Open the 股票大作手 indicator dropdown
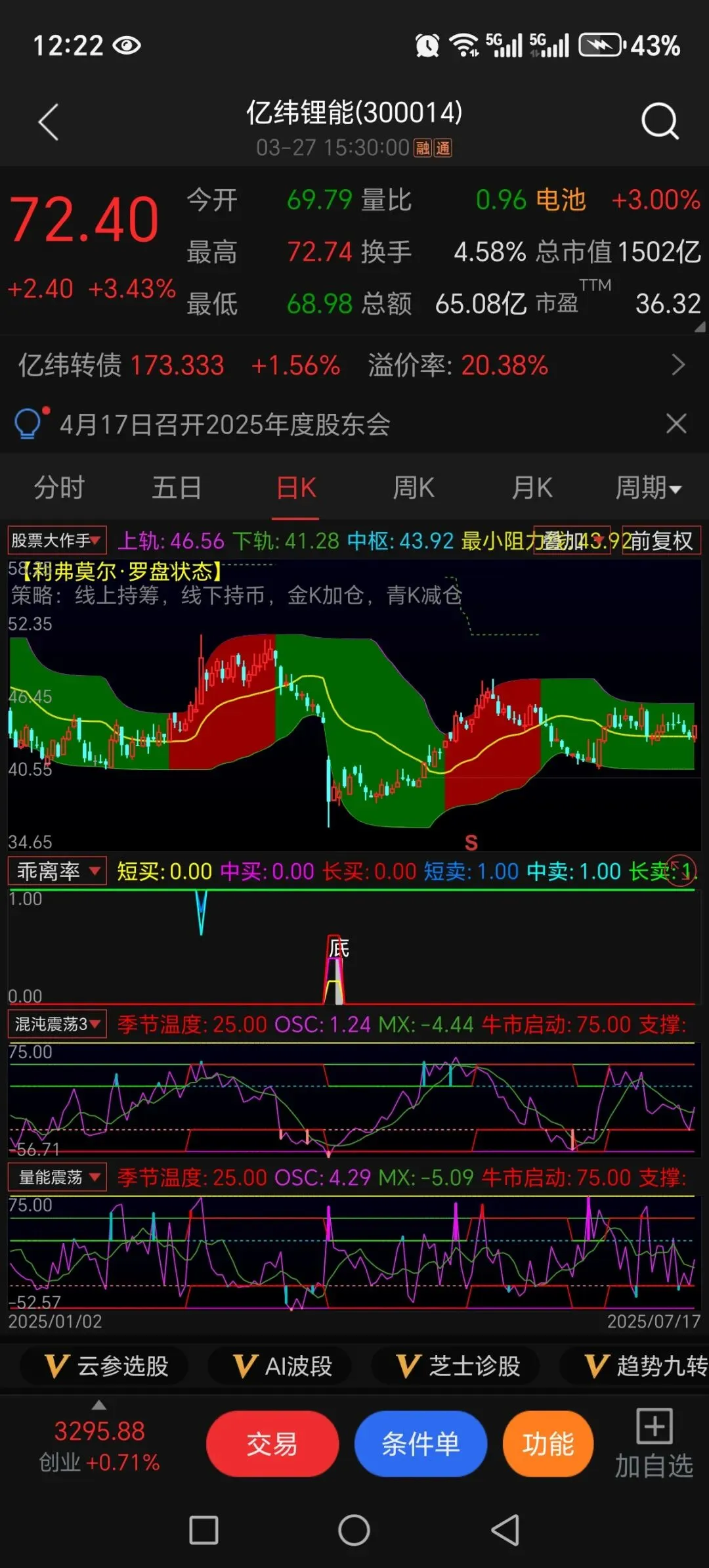The width and height of the screenshot is (709, 1568). pos(57,541)
